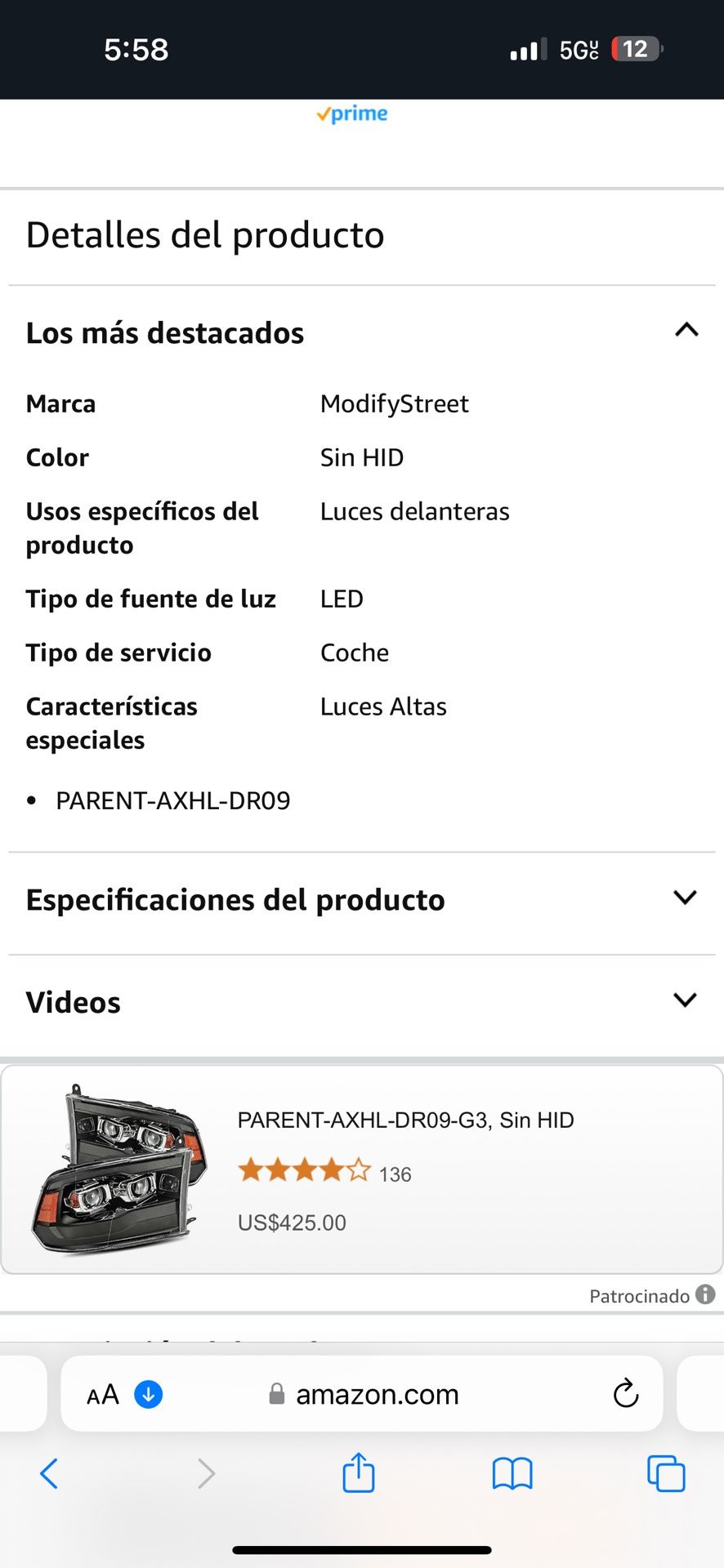Expand Especificaciones del producto
Screen dimensions: 724x1568
684,898
